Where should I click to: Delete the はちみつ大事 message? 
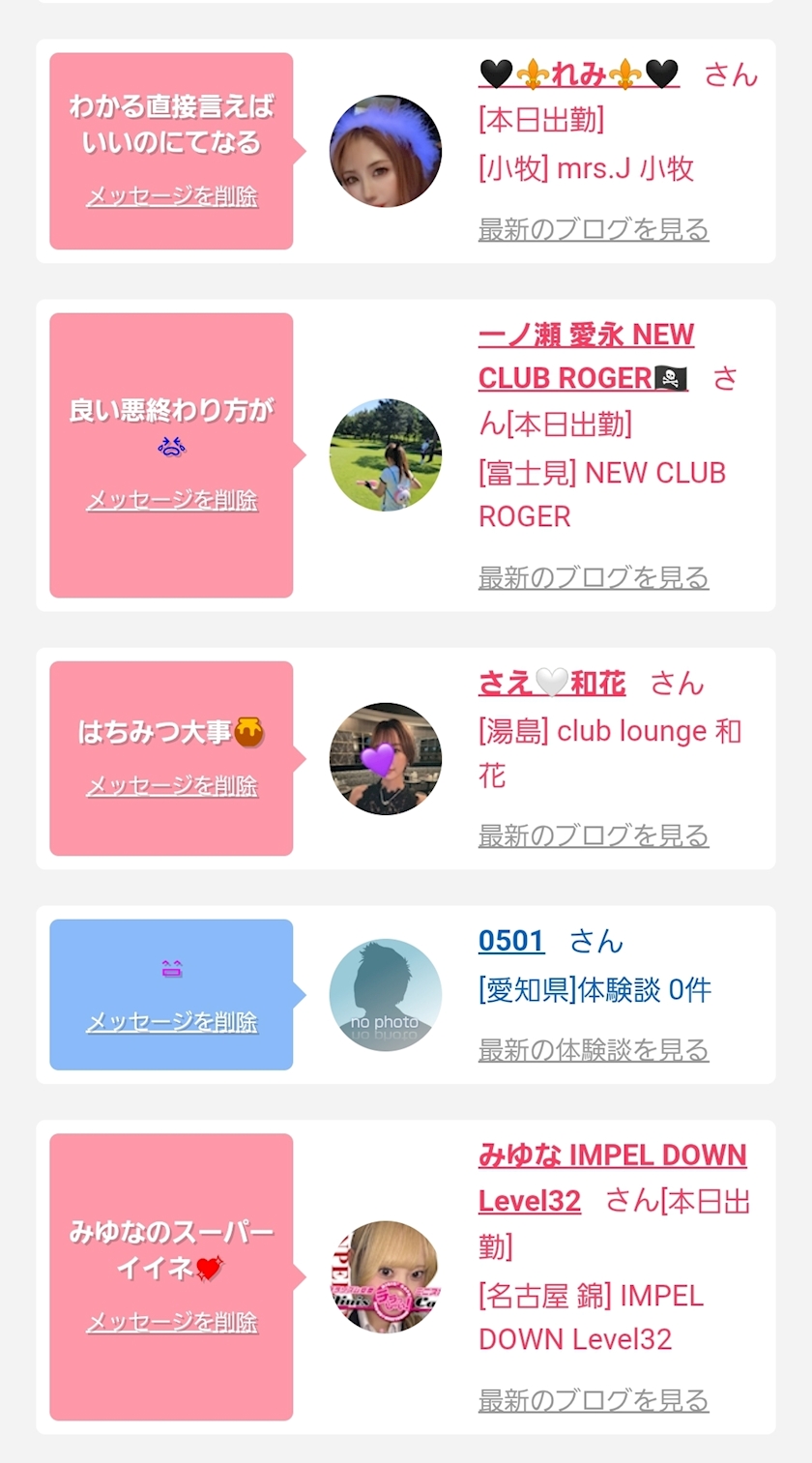172,786
